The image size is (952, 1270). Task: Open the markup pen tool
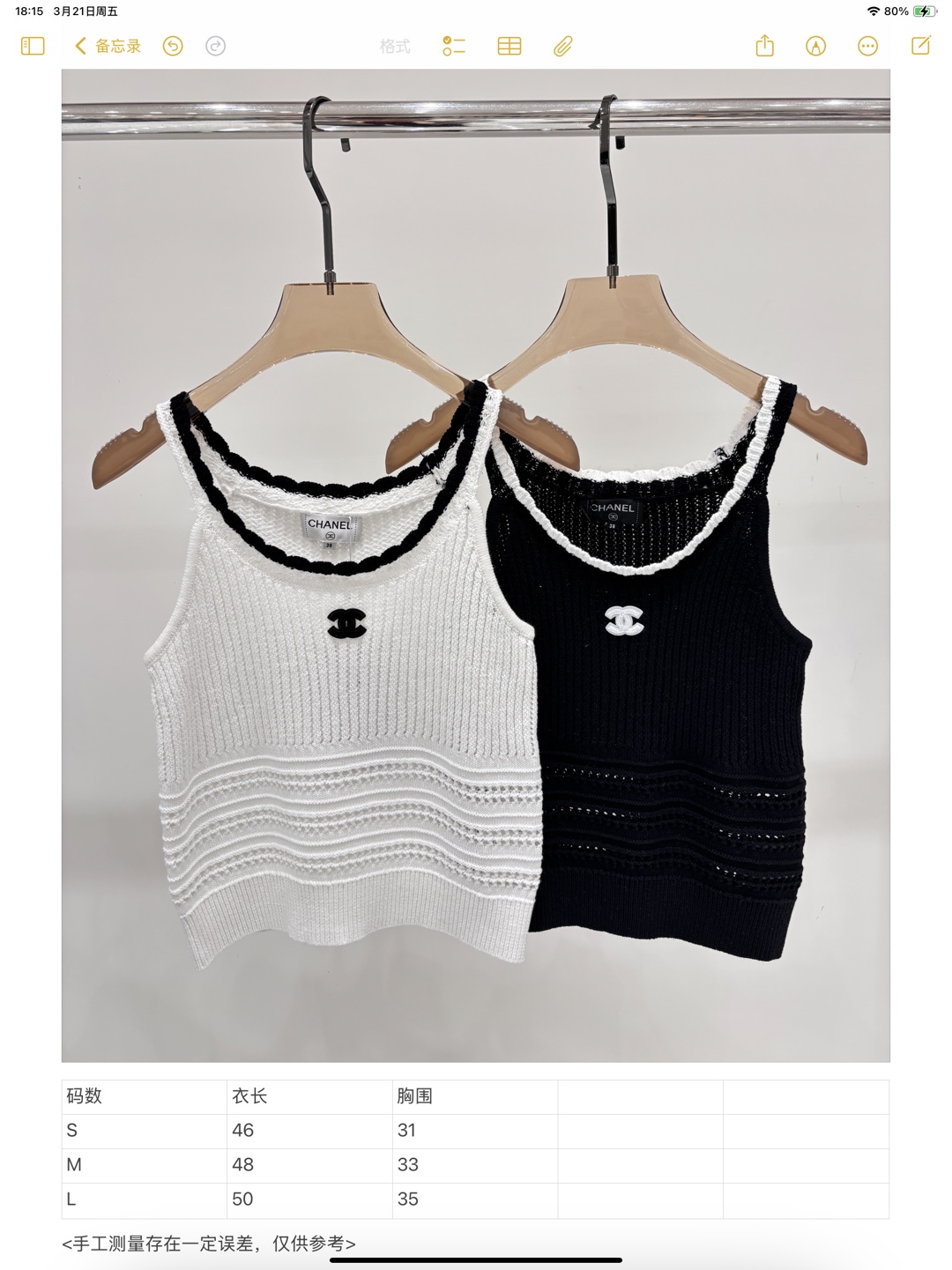tap(816, 46)
